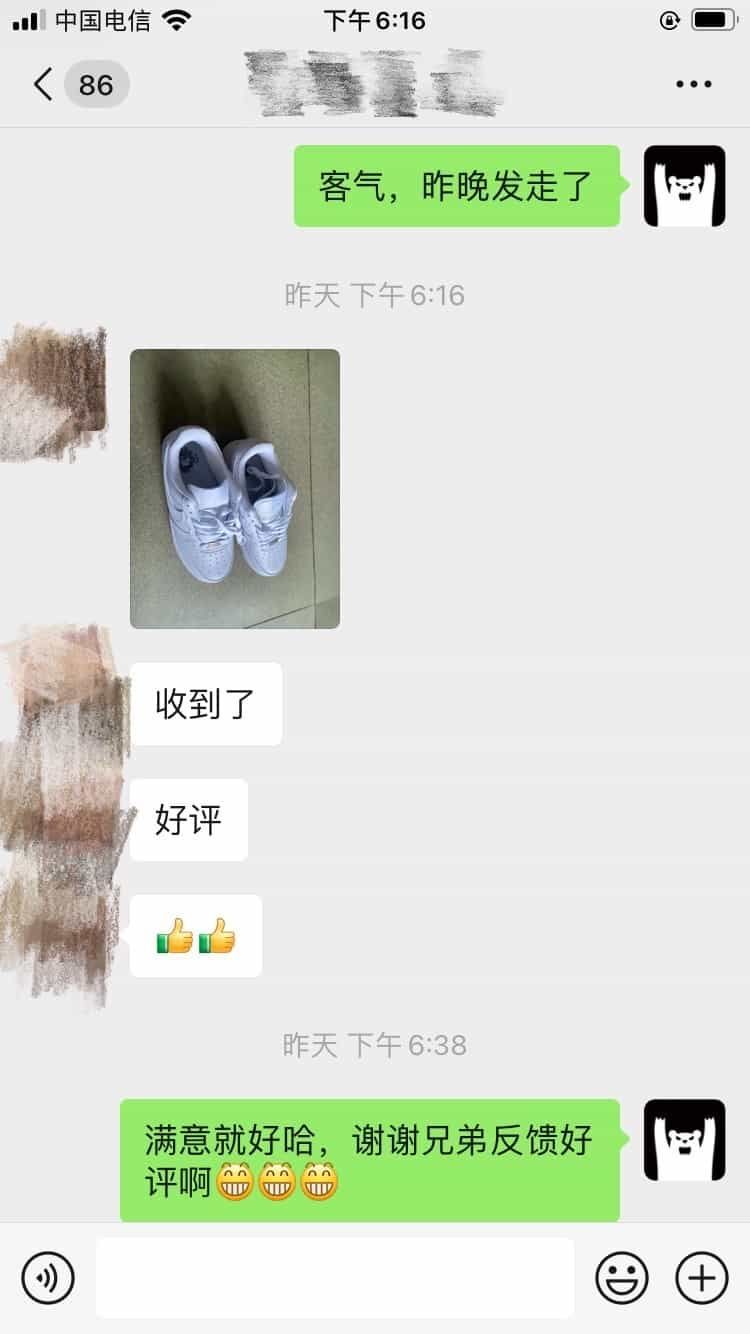Screen dimensions: 750x1334
Task: Tap the double thumbs-up emoji message
Action: 195,935
